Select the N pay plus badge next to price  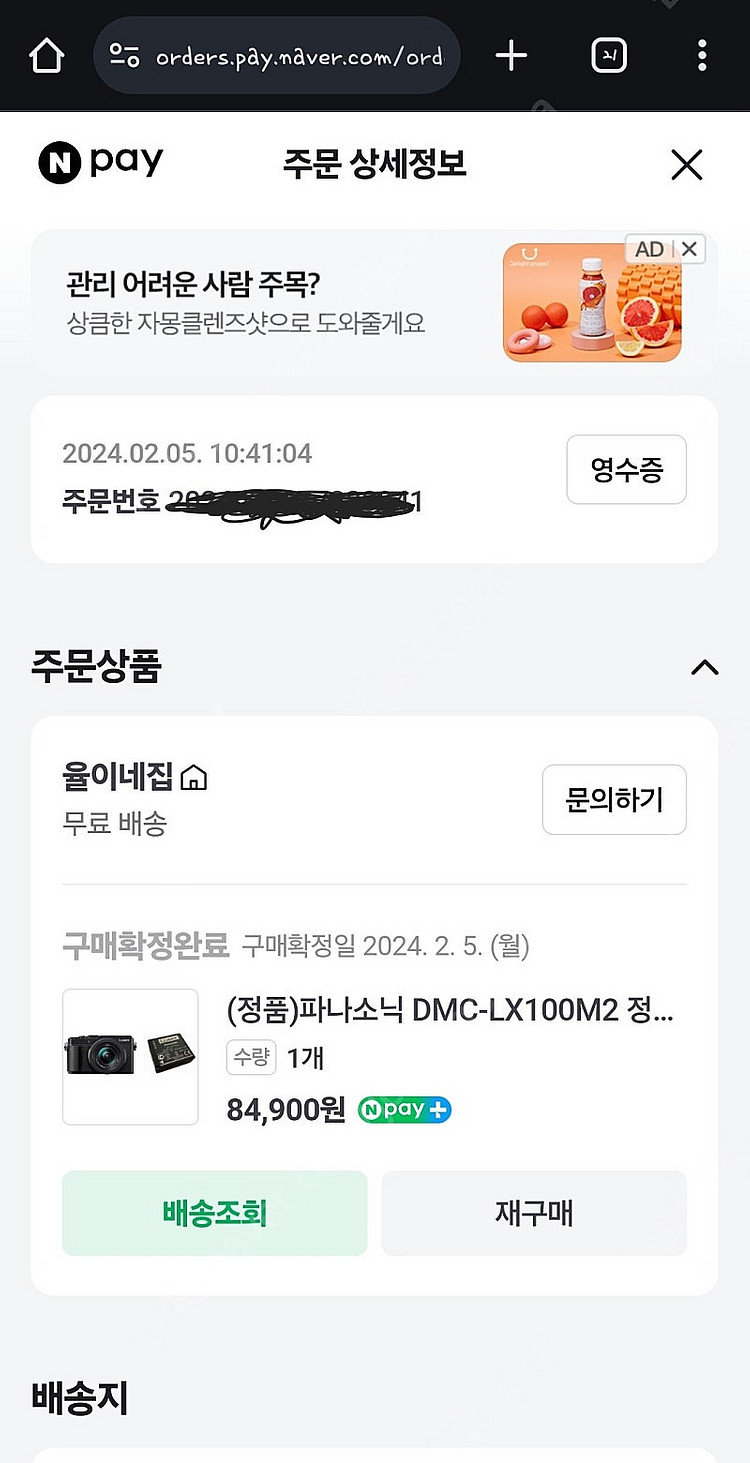(x=403, y=1109)
